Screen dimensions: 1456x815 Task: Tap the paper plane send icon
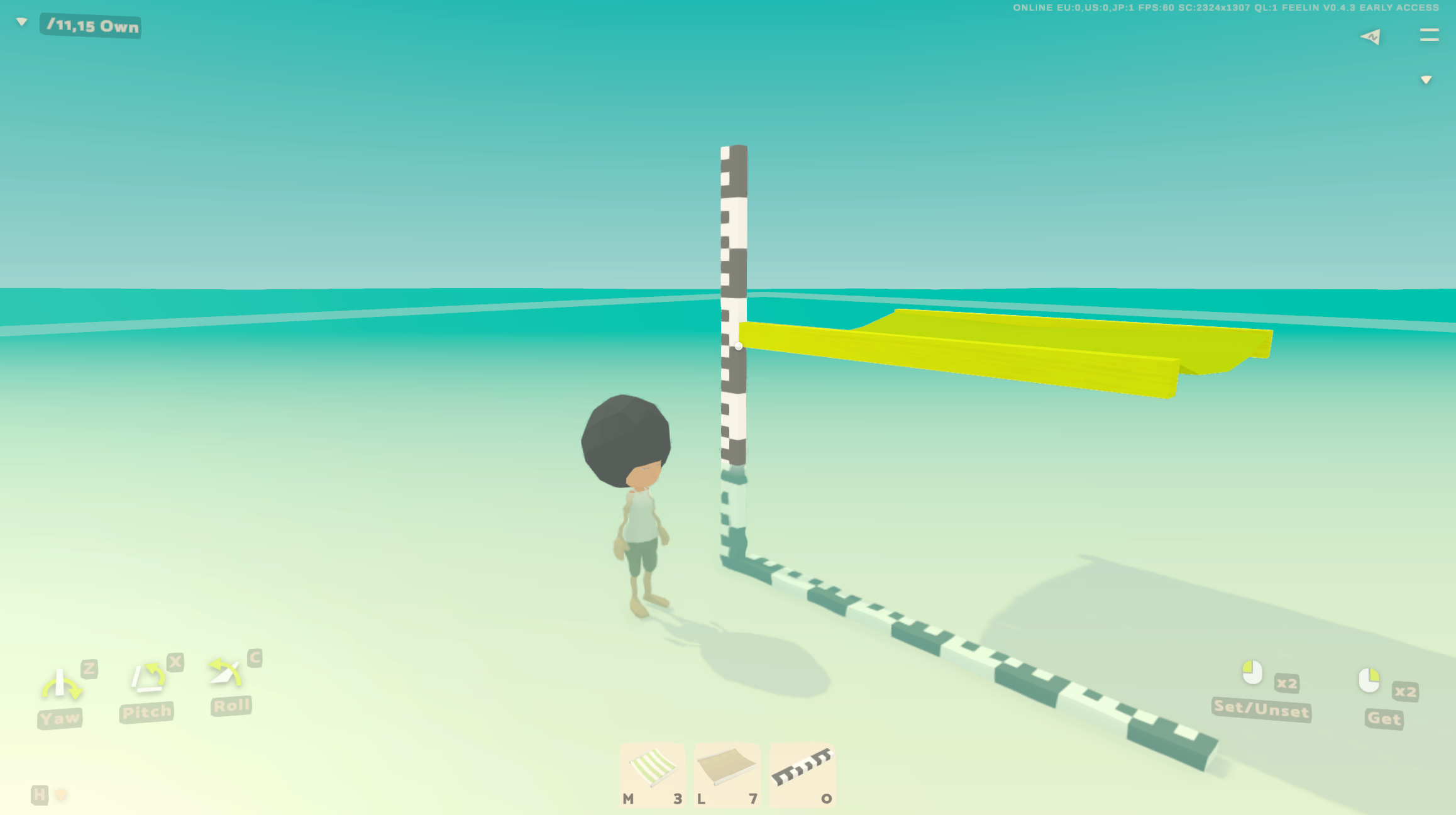click(1371, 37)
